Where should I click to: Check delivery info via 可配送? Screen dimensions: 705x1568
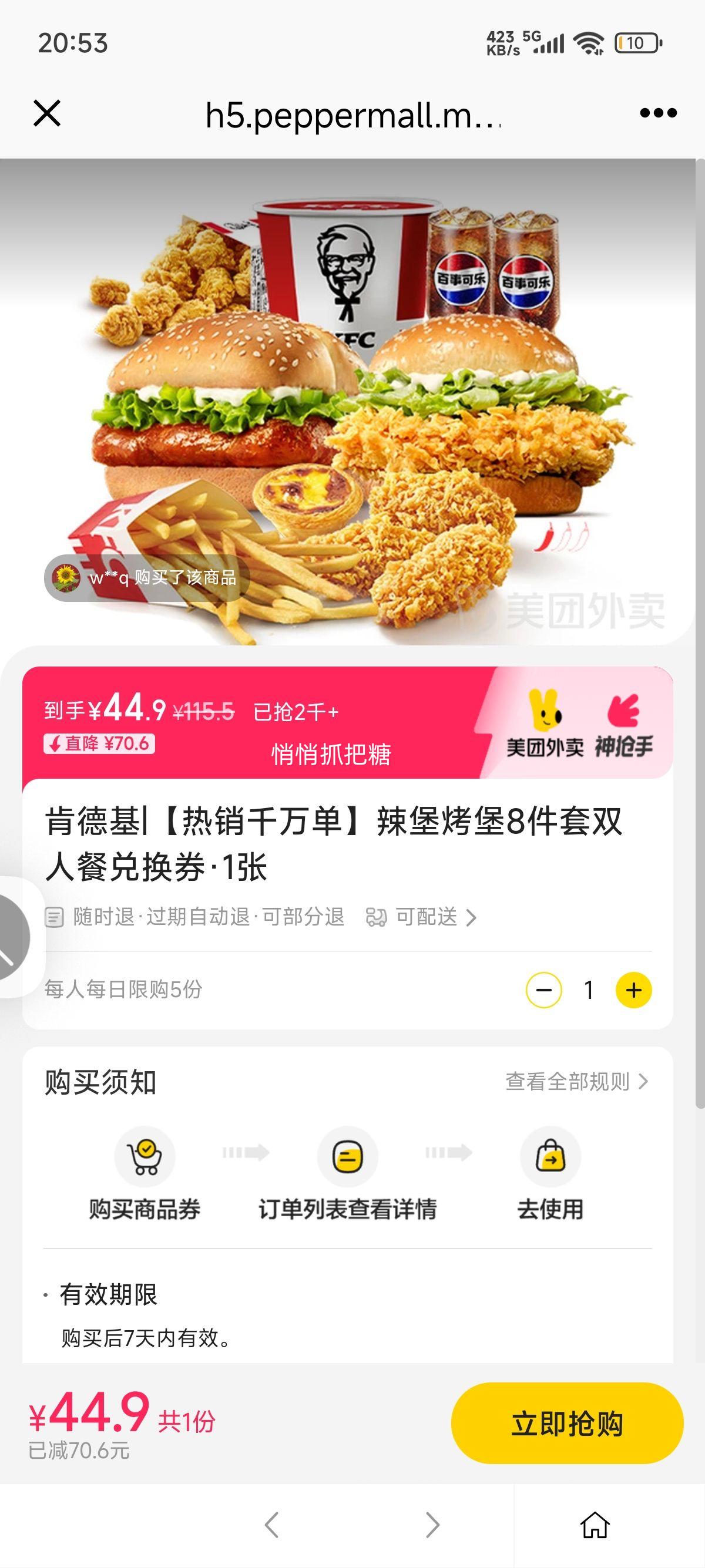421,917
